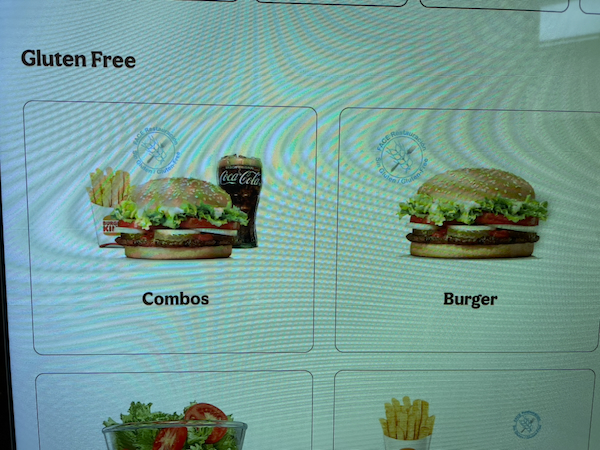Select the Gluten Free Burger category
This screenshot has height=450, width=600.
click(470, 228)
